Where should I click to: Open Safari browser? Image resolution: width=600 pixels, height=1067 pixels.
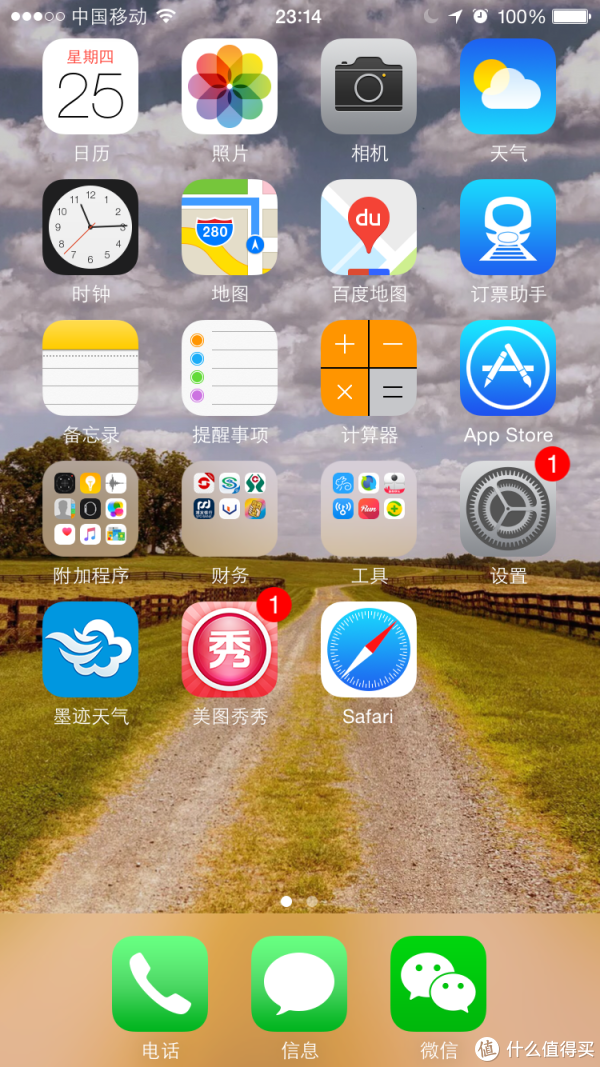pyautogui.click(x=368, y=649)
